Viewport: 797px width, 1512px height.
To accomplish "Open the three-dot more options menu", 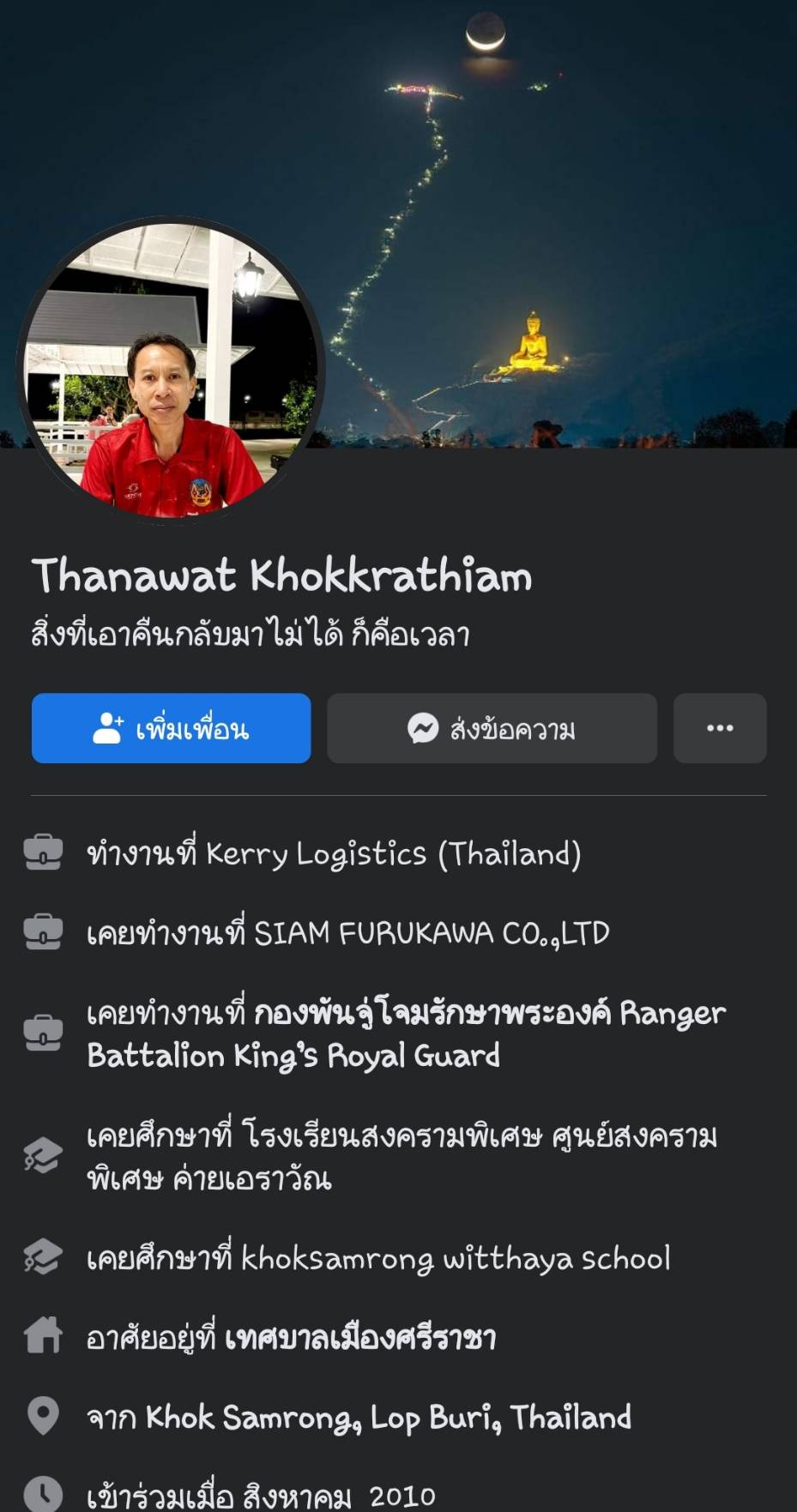I will click(719, 728).
